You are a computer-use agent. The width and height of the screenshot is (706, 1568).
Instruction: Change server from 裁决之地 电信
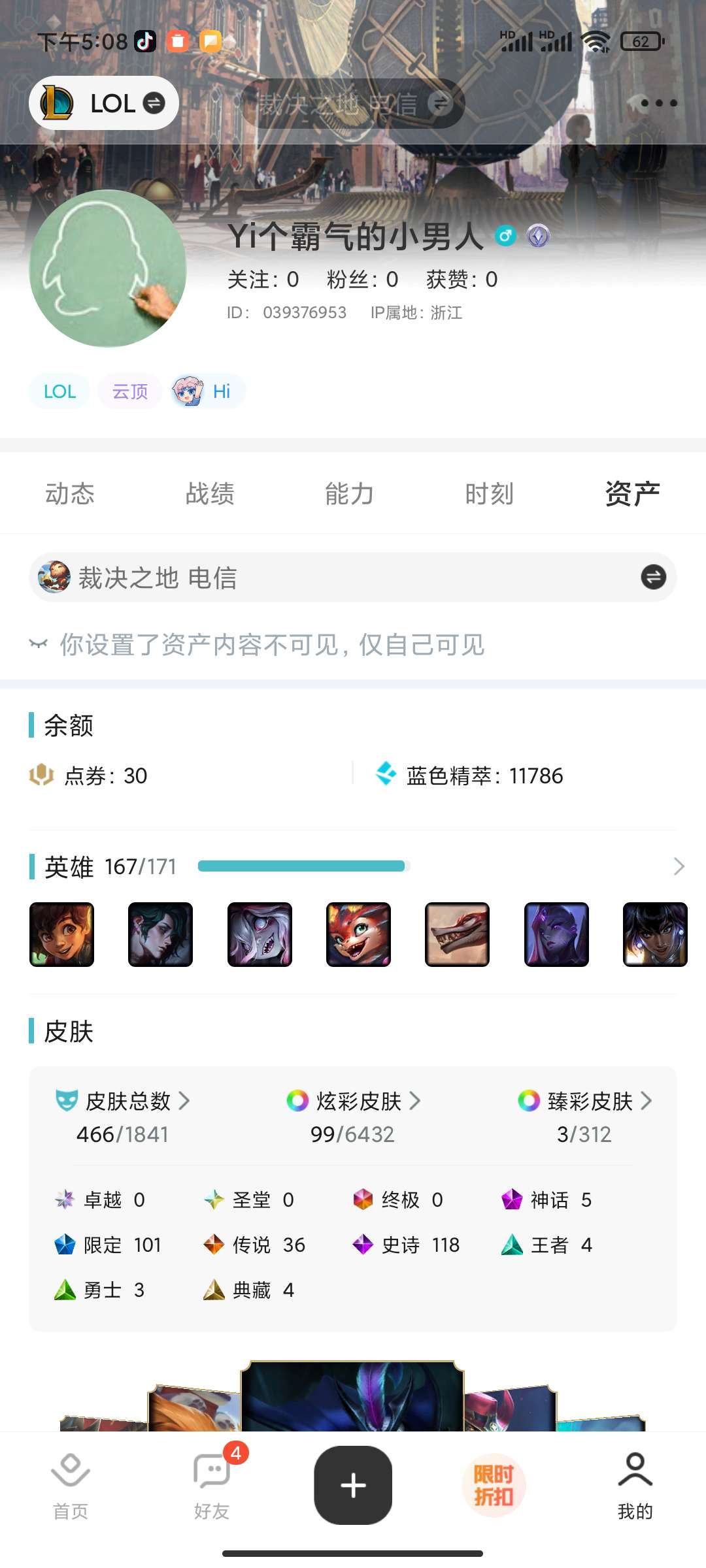(x=653, y=577)
